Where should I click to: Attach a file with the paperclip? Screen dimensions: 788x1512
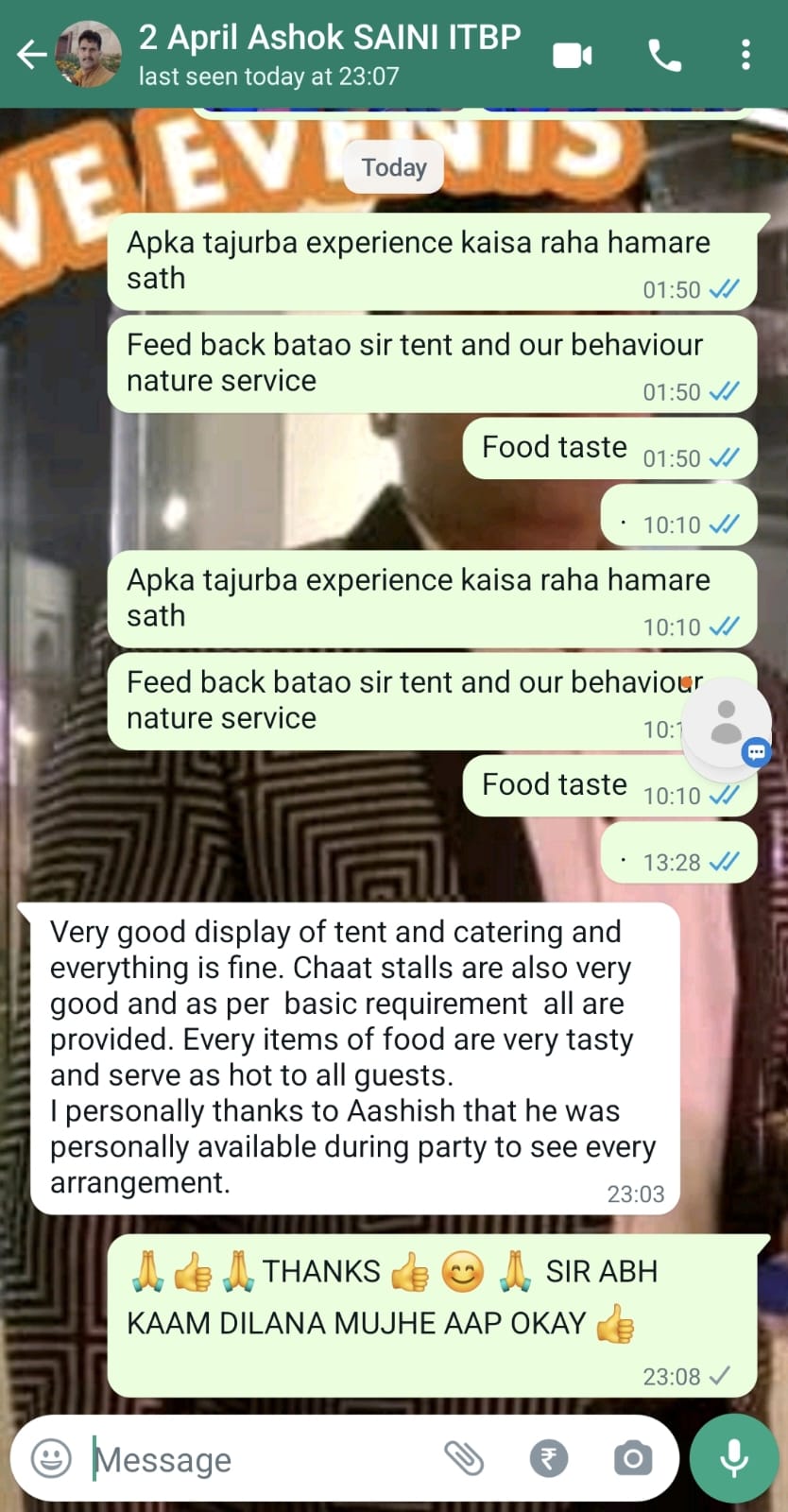coord(464,1459)
